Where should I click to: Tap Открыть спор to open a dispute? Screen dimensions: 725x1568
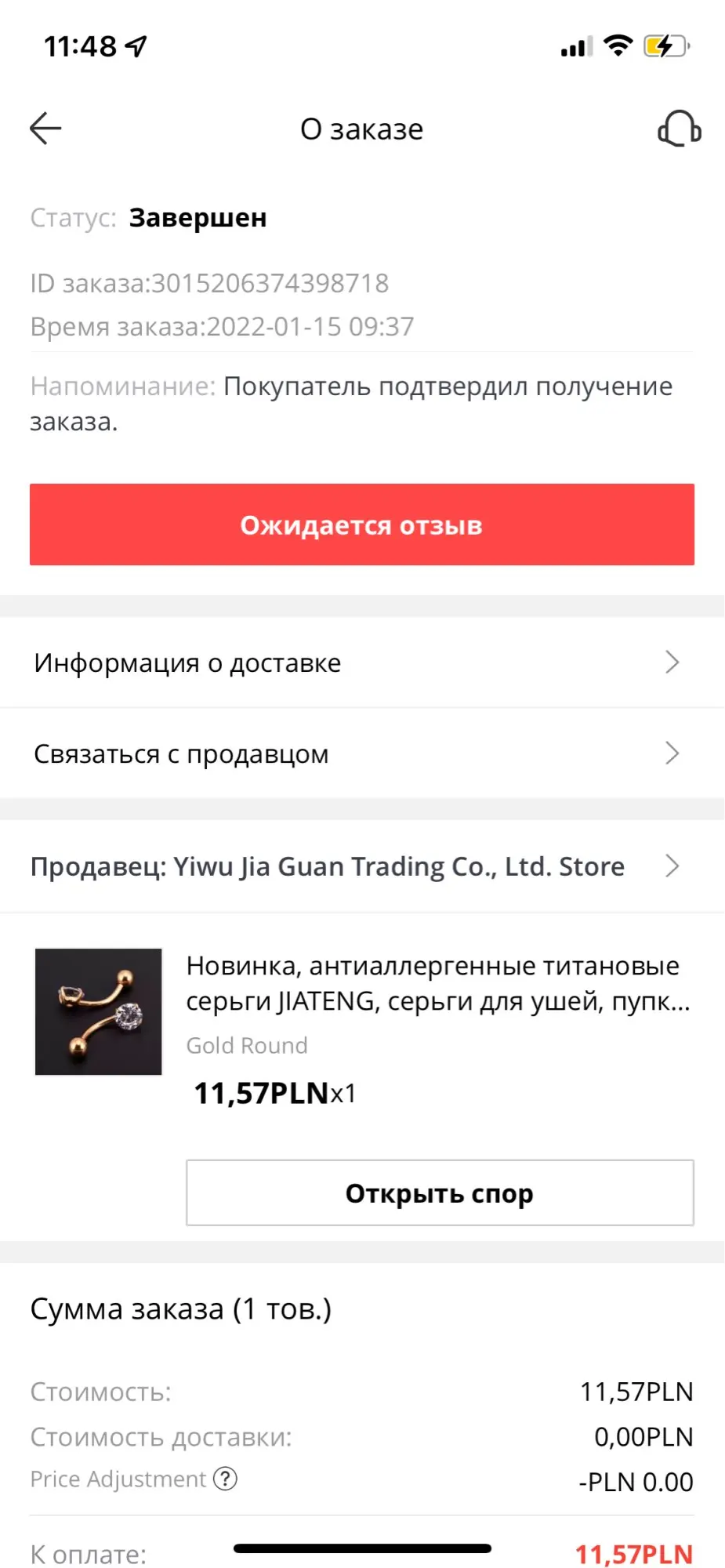tap(440, 1192)
